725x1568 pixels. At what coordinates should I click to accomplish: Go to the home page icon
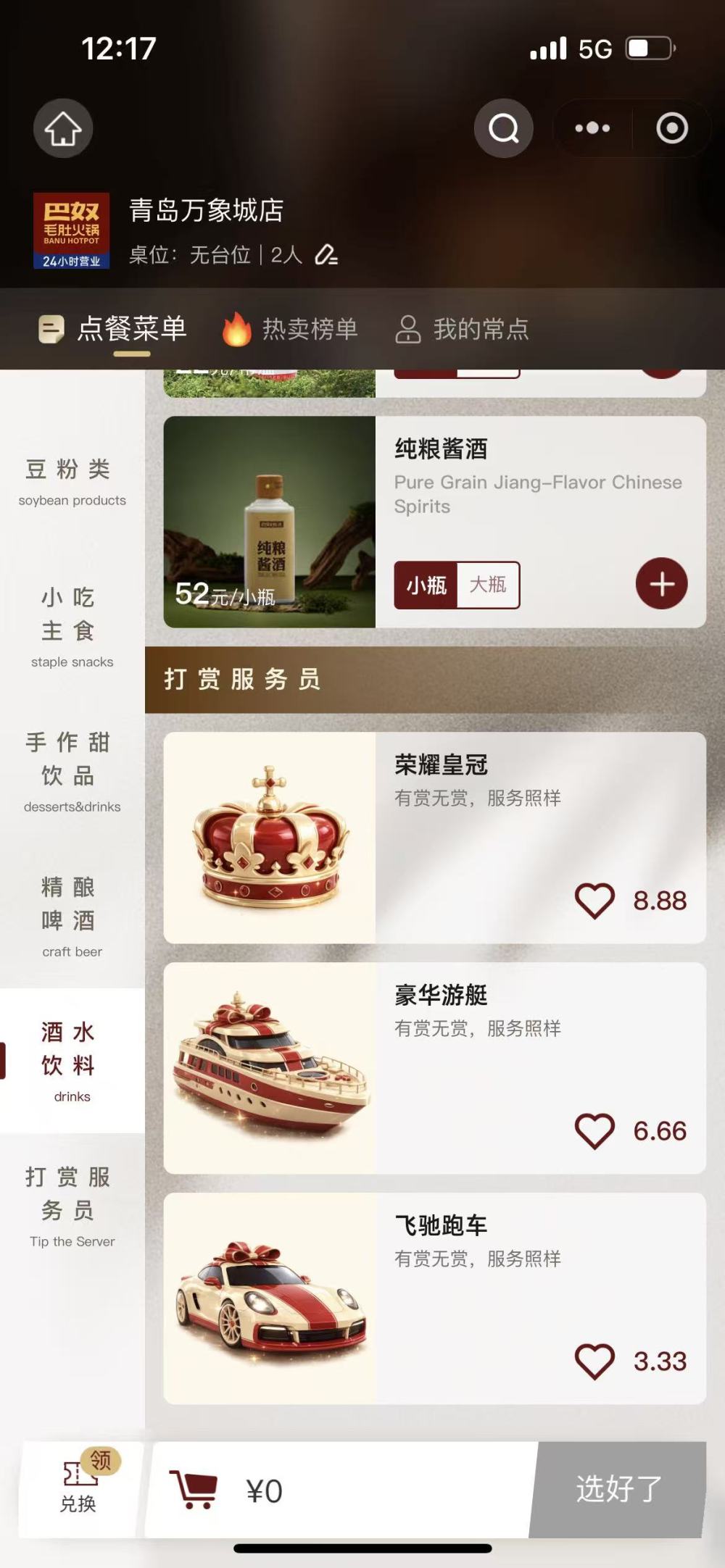click(x=63, y=128)
